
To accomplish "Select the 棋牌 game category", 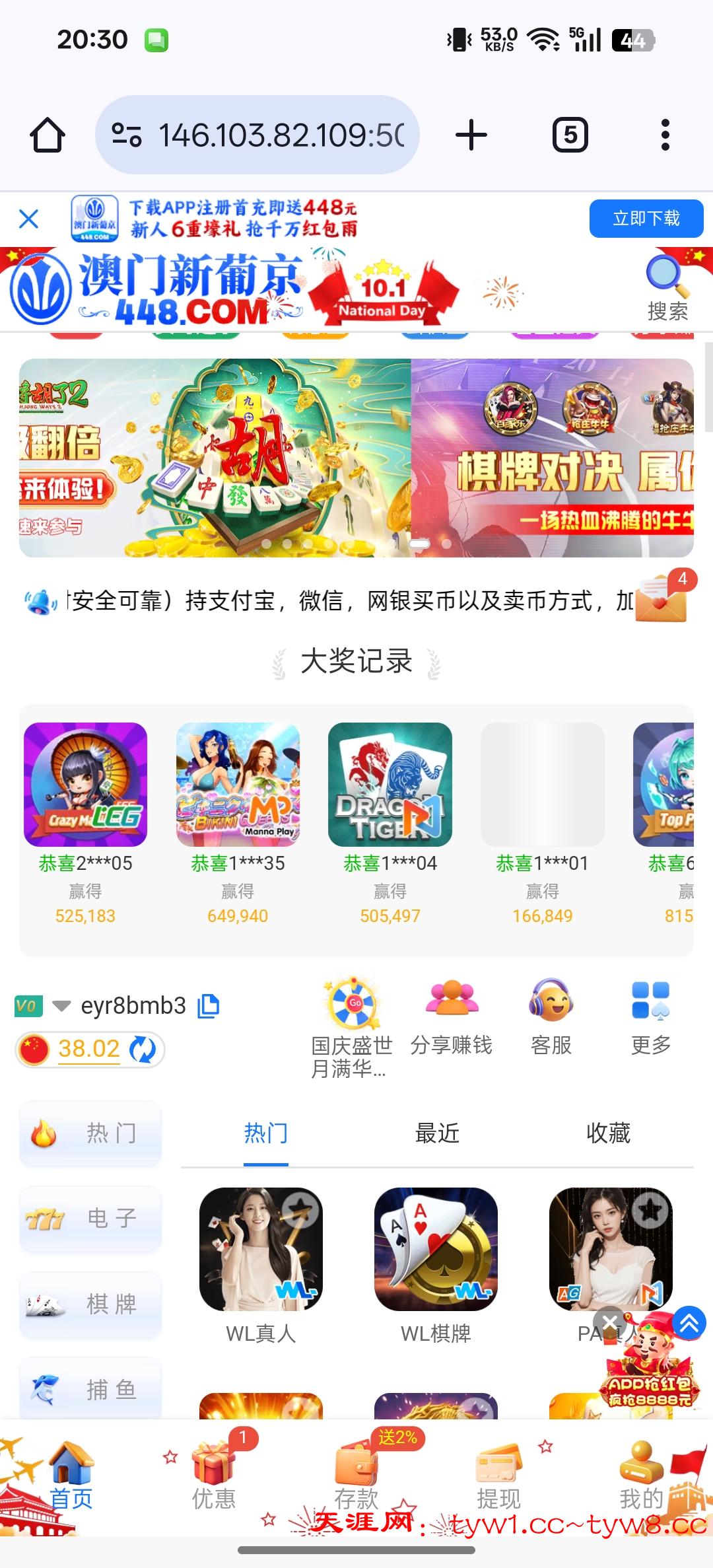I will point(90,1304).
